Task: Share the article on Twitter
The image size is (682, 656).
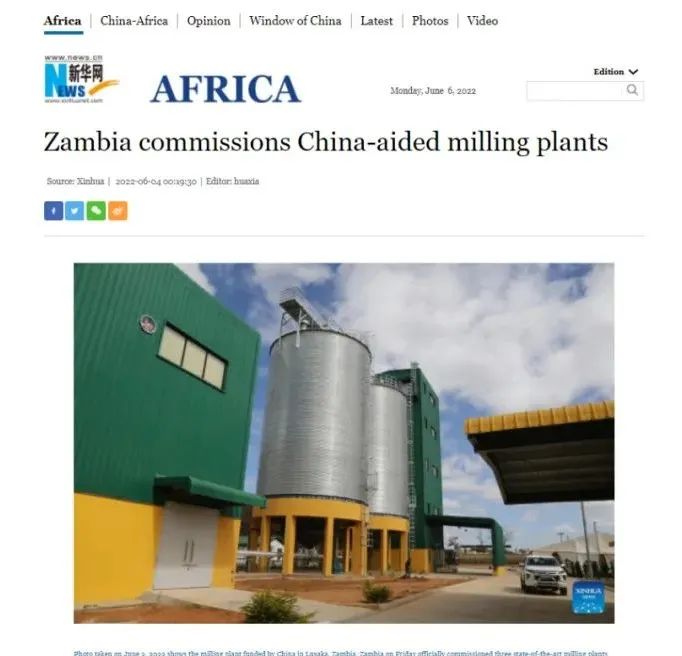Action: tap(75, 211)
